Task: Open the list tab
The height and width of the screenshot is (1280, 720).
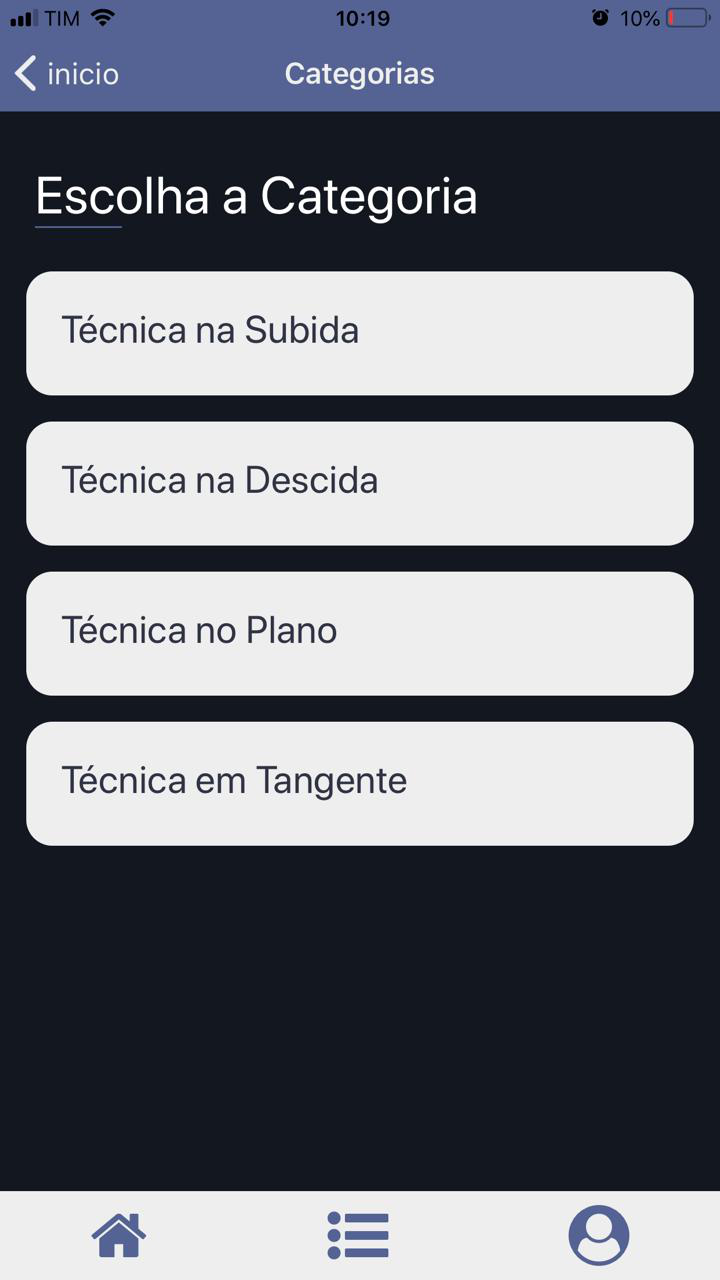Action: click(x=358, y=1235)
